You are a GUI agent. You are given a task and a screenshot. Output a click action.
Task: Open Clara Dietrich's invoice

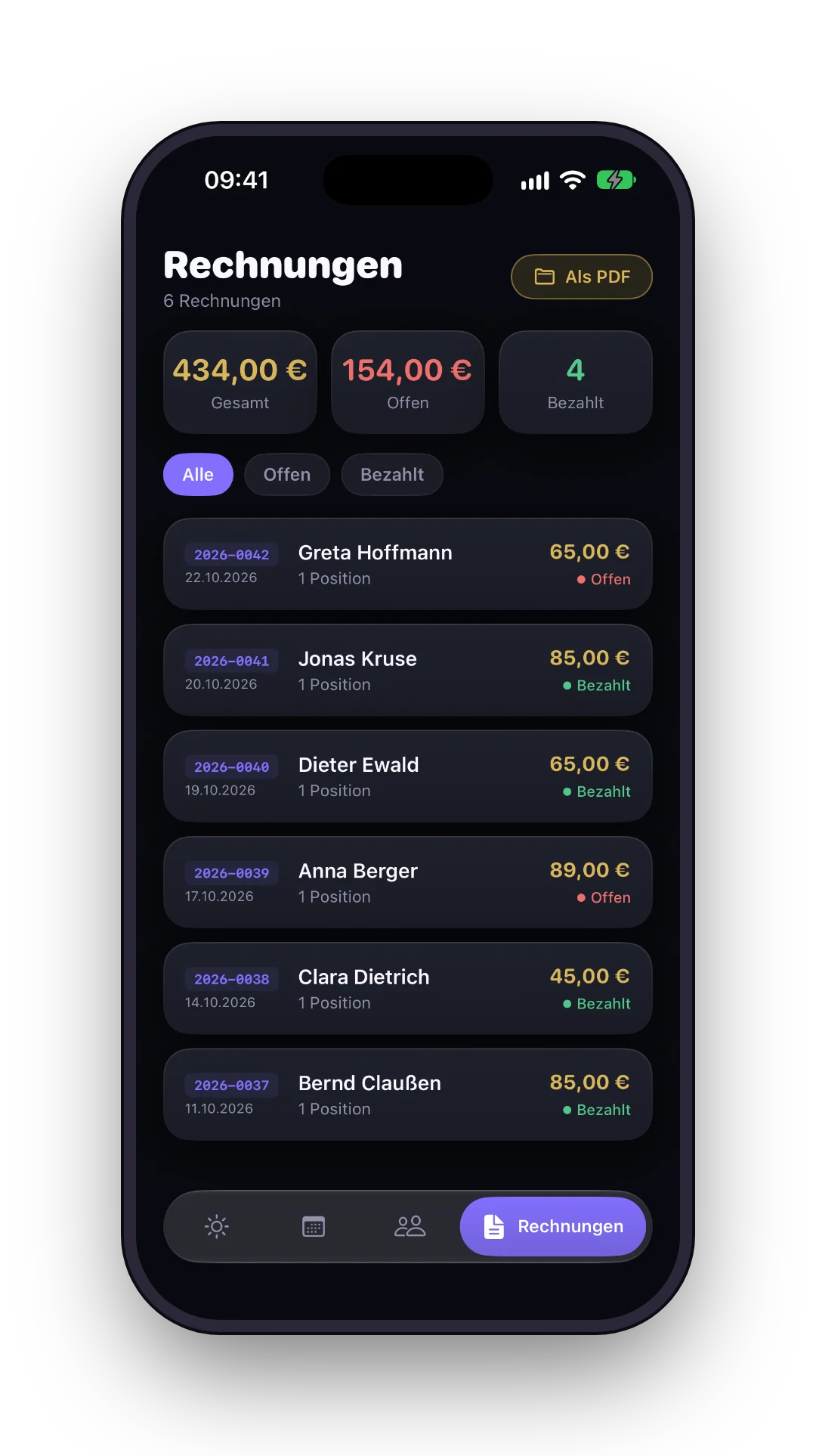point(408,989)
